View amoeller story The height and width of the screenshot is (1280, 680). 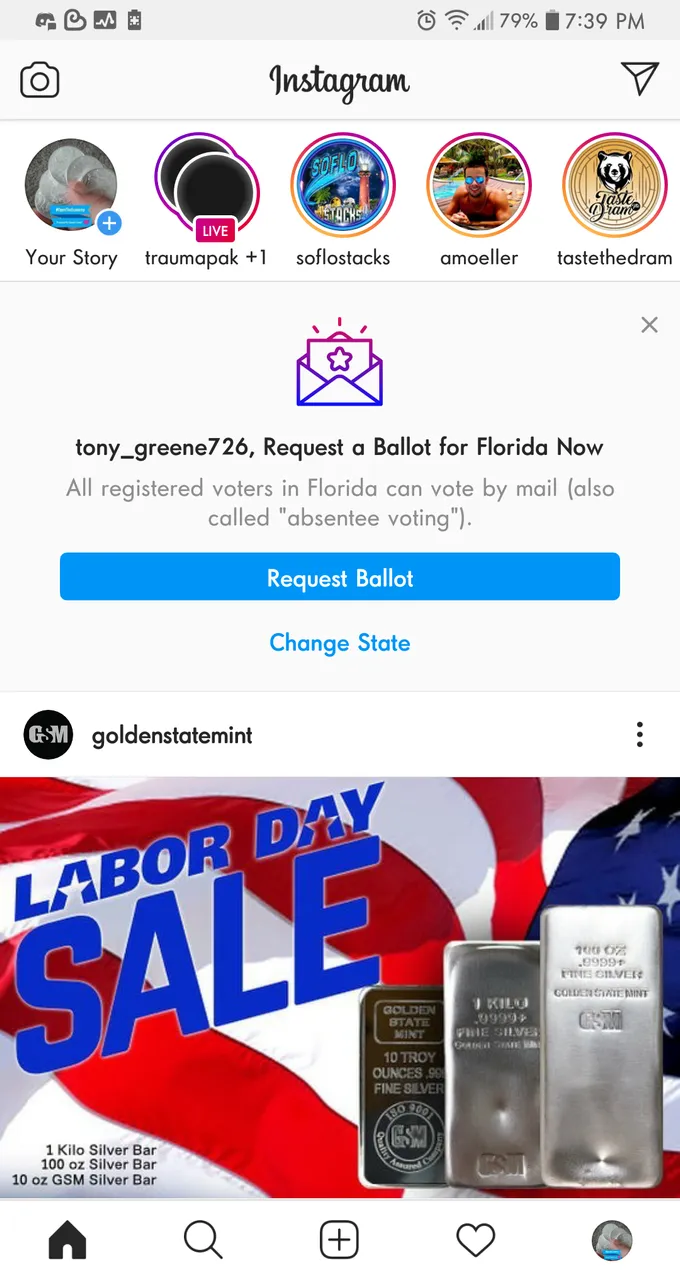click(479, 186)
